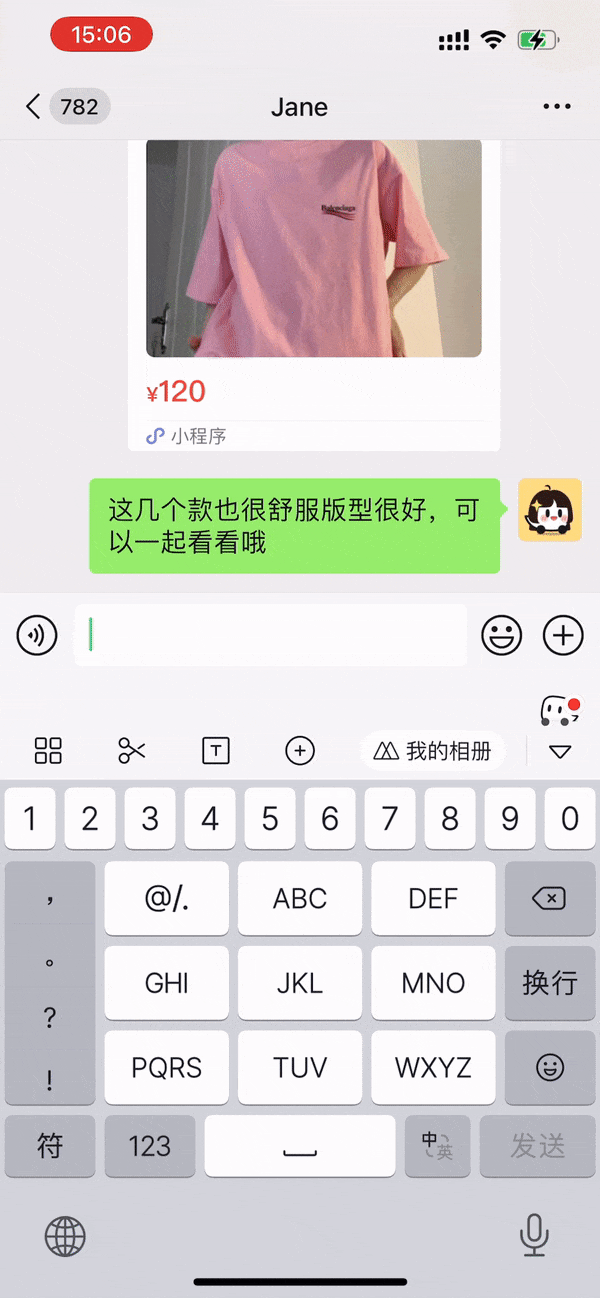Focus the message text field
Screen dimensions: 600x1298
(x=270, y=635)
